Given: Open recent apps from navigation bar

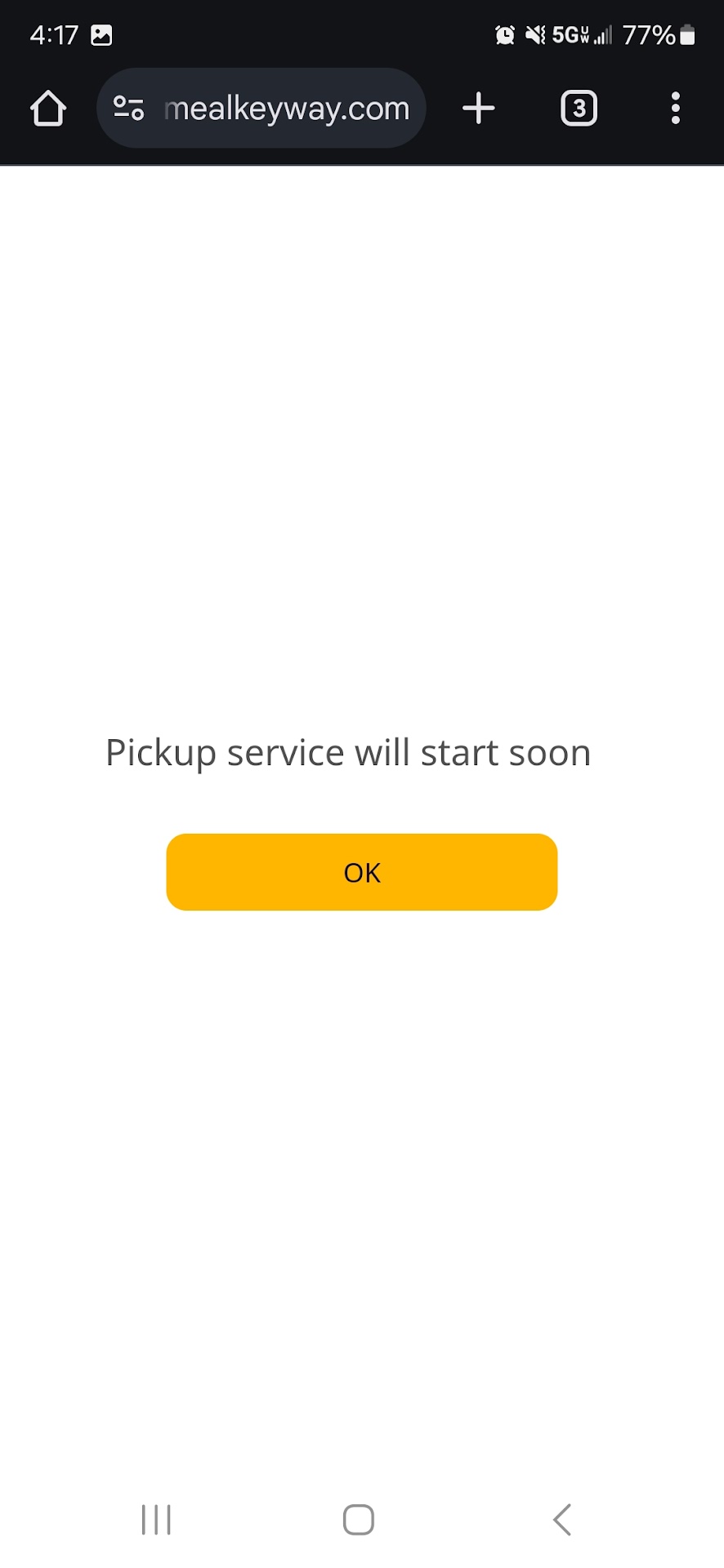Looking at the screenshot, I should pyautogui.click(x=156, y=1519).
